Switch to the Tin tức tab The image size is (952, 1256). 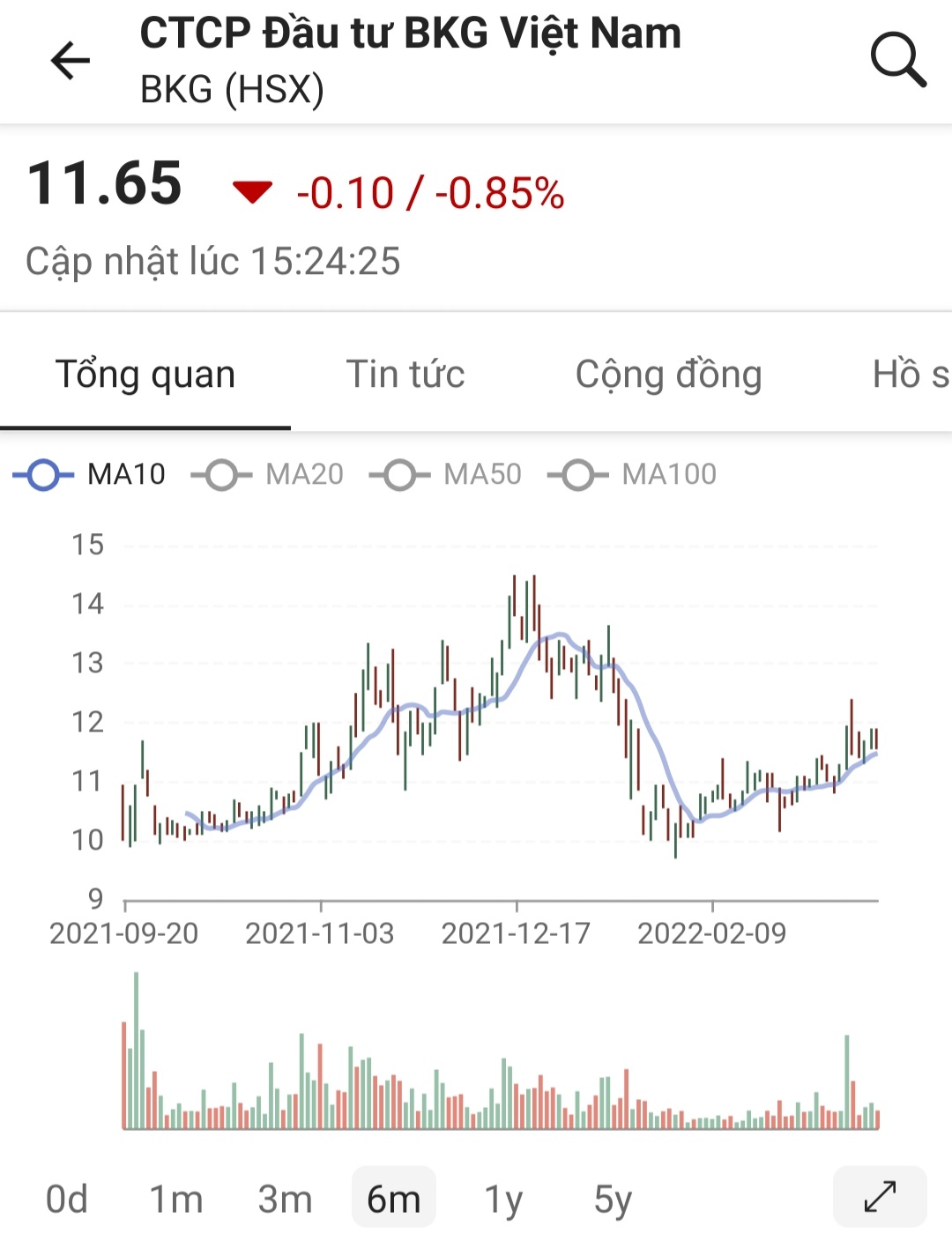tap(405, 375)
